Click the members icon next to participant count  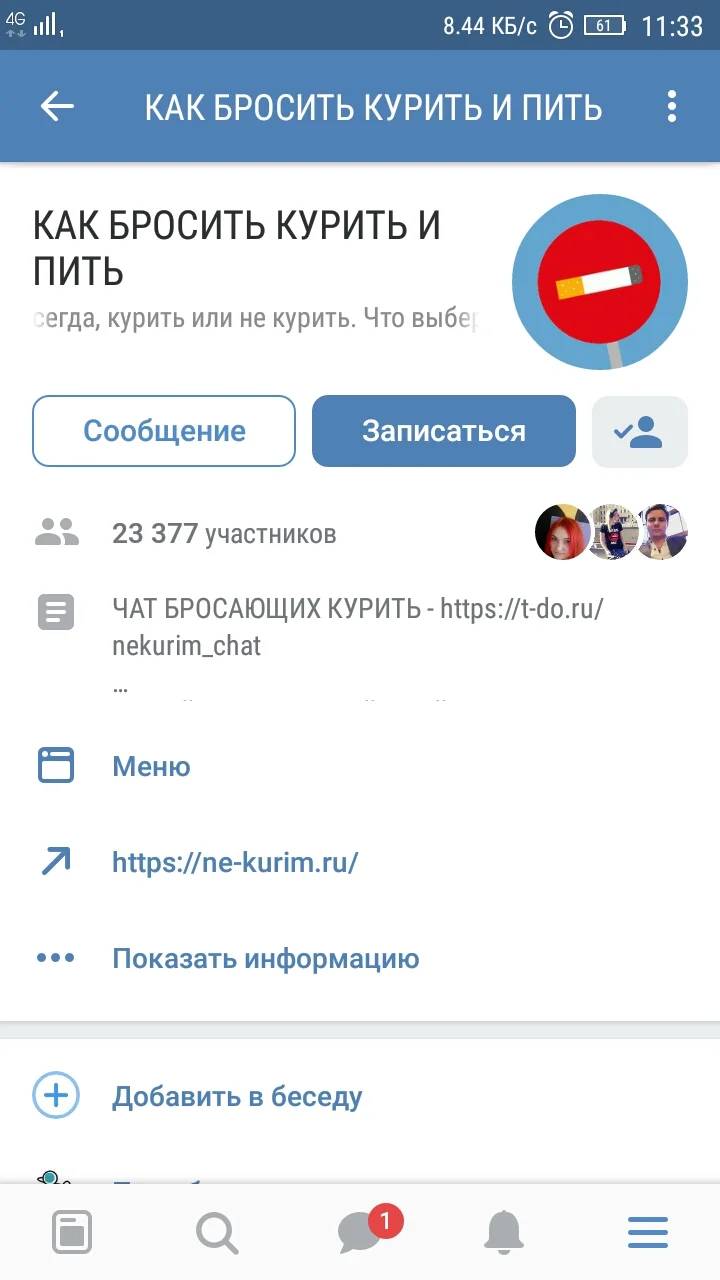click(x=56, y=532)
